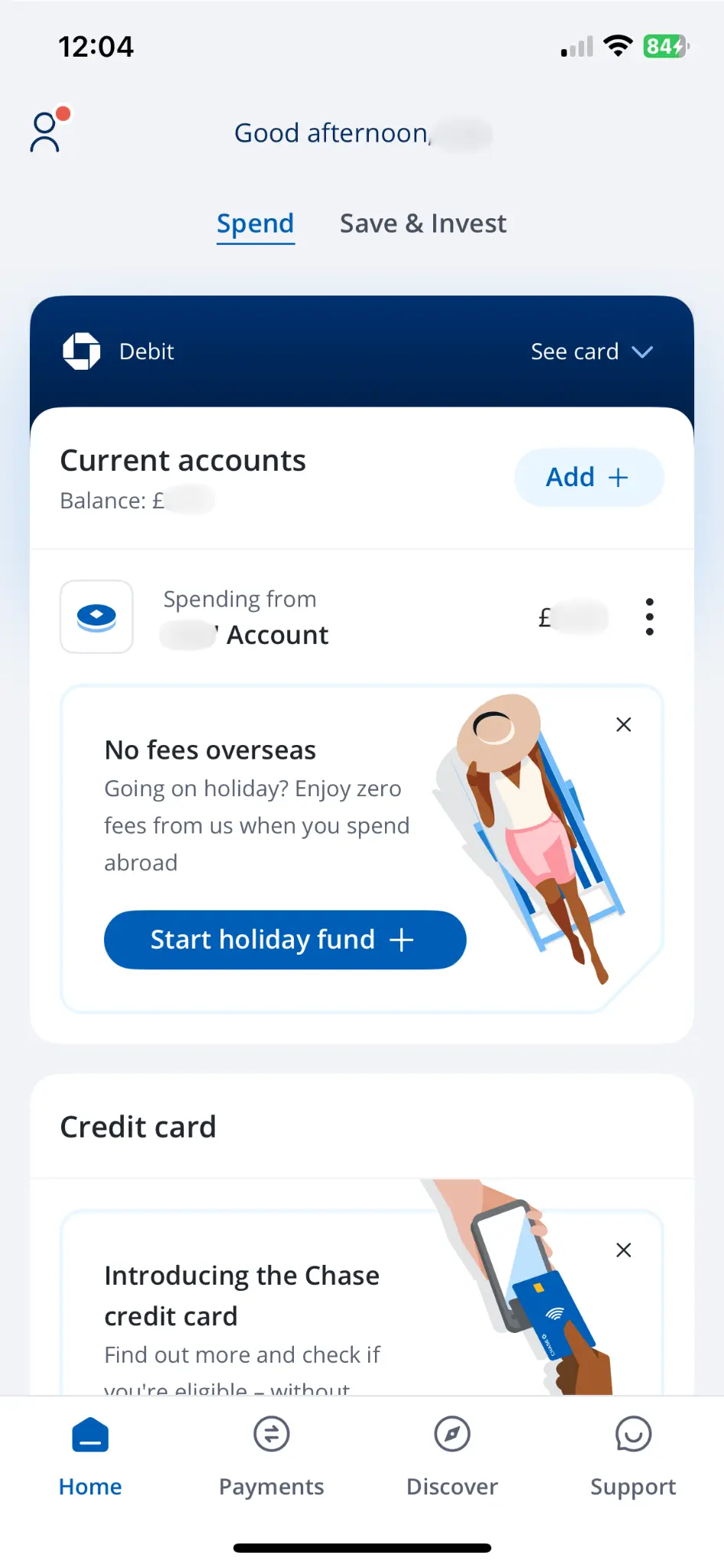Viewport: 724px width, 1568px height.
Task: Close the Chase credit card promo
Action: click(x=623, y=1250)
